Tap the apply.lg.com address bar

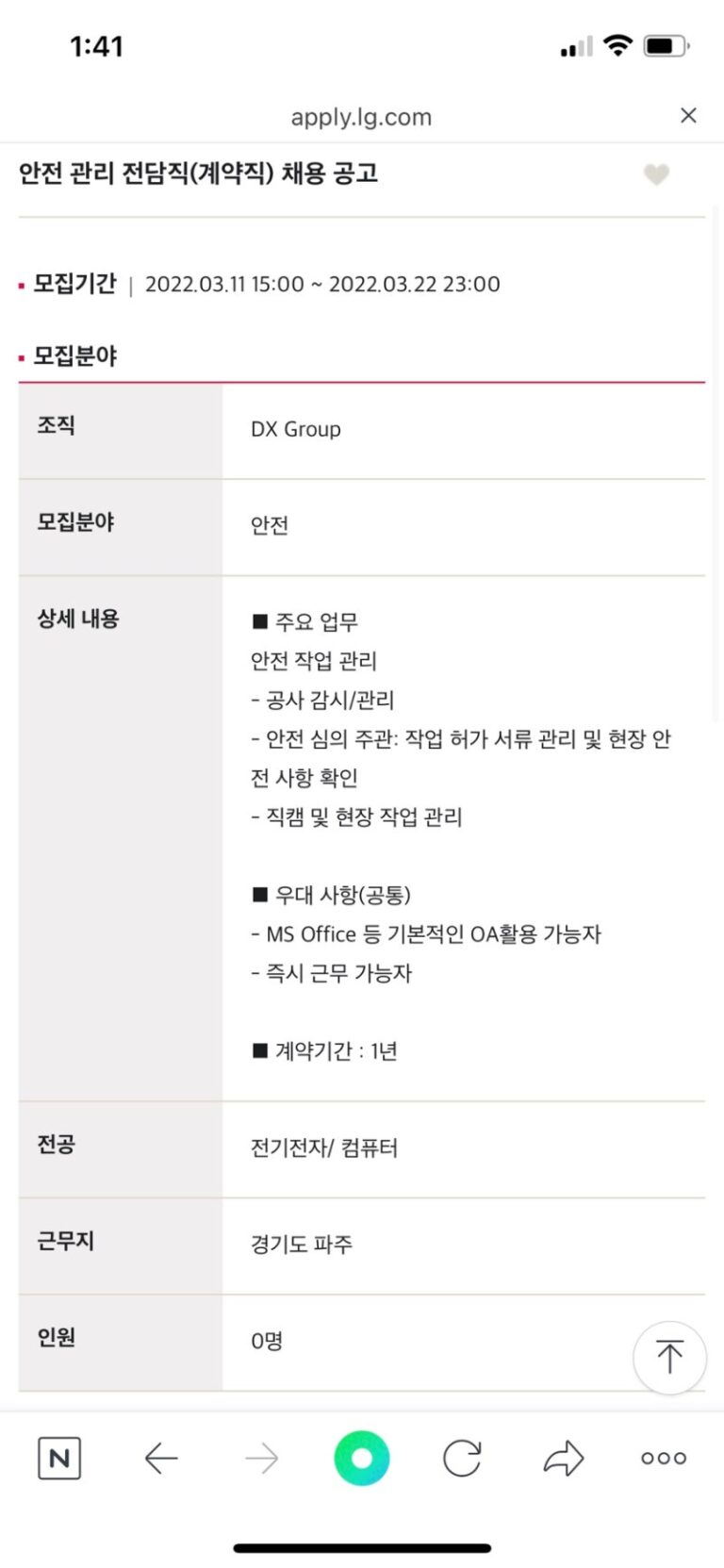pos(361,117)
